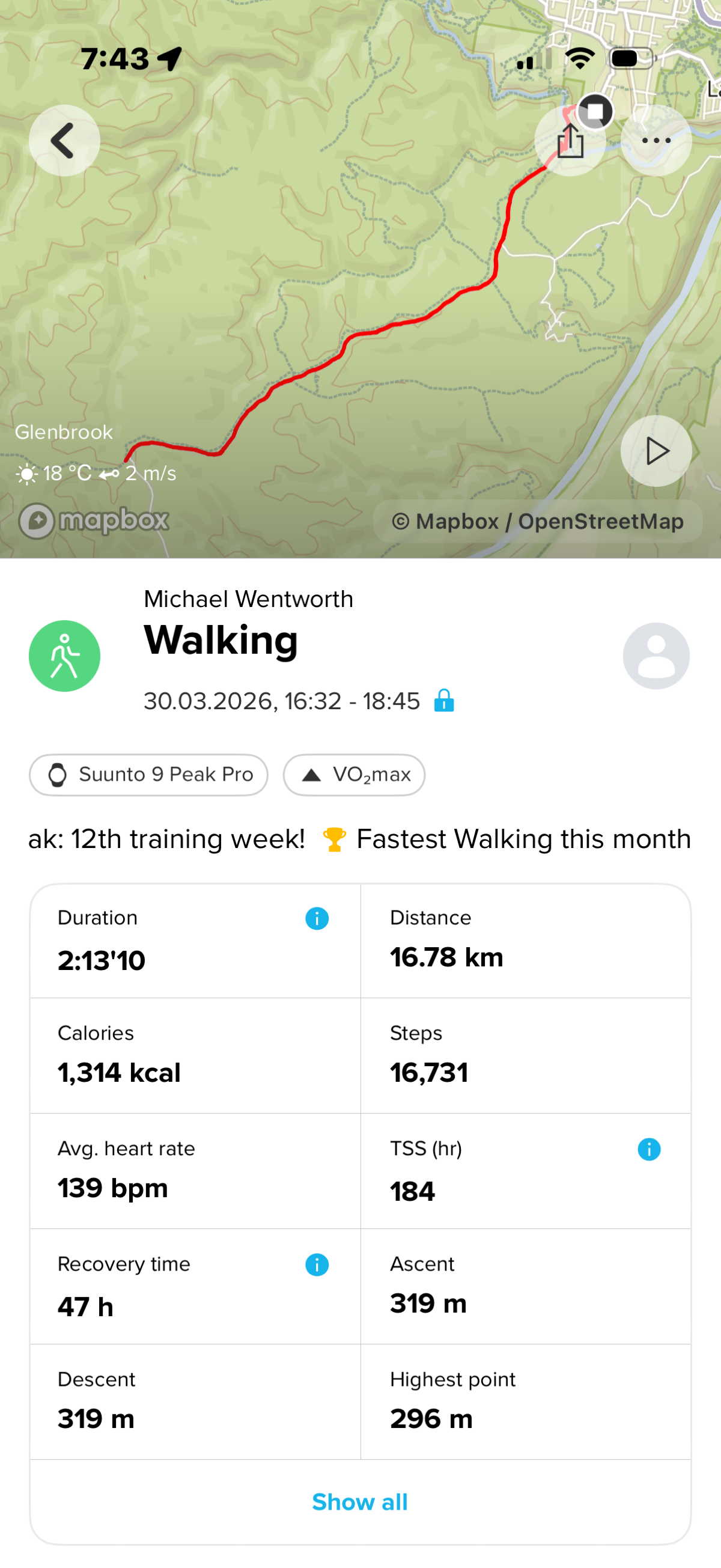Tap the Suunto 9 Peak Pro chip
This screenshot has height=1568, width=721.
pyautogui.click(x=148, y=774)
